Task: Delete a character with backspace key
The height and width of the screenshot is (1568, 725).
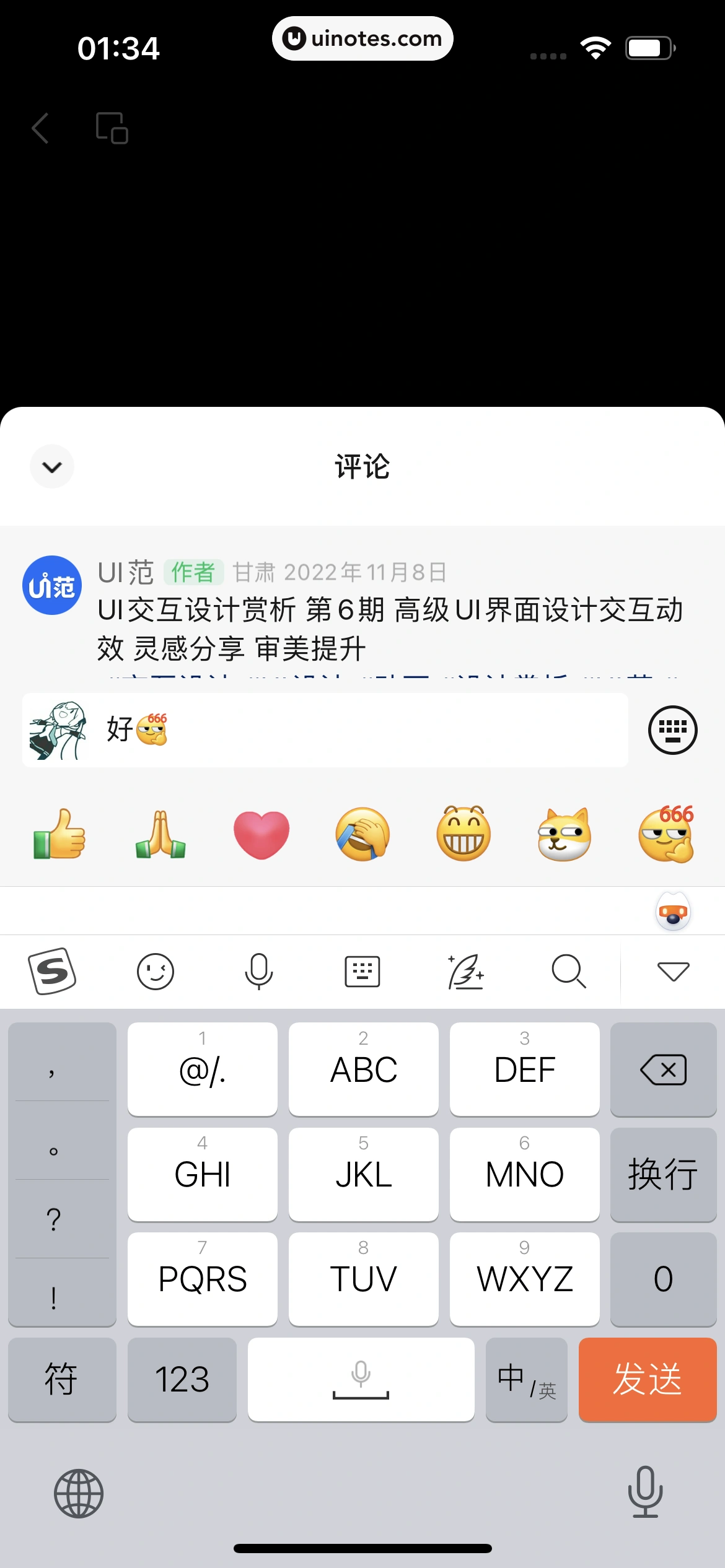Action: point(663,1069)
